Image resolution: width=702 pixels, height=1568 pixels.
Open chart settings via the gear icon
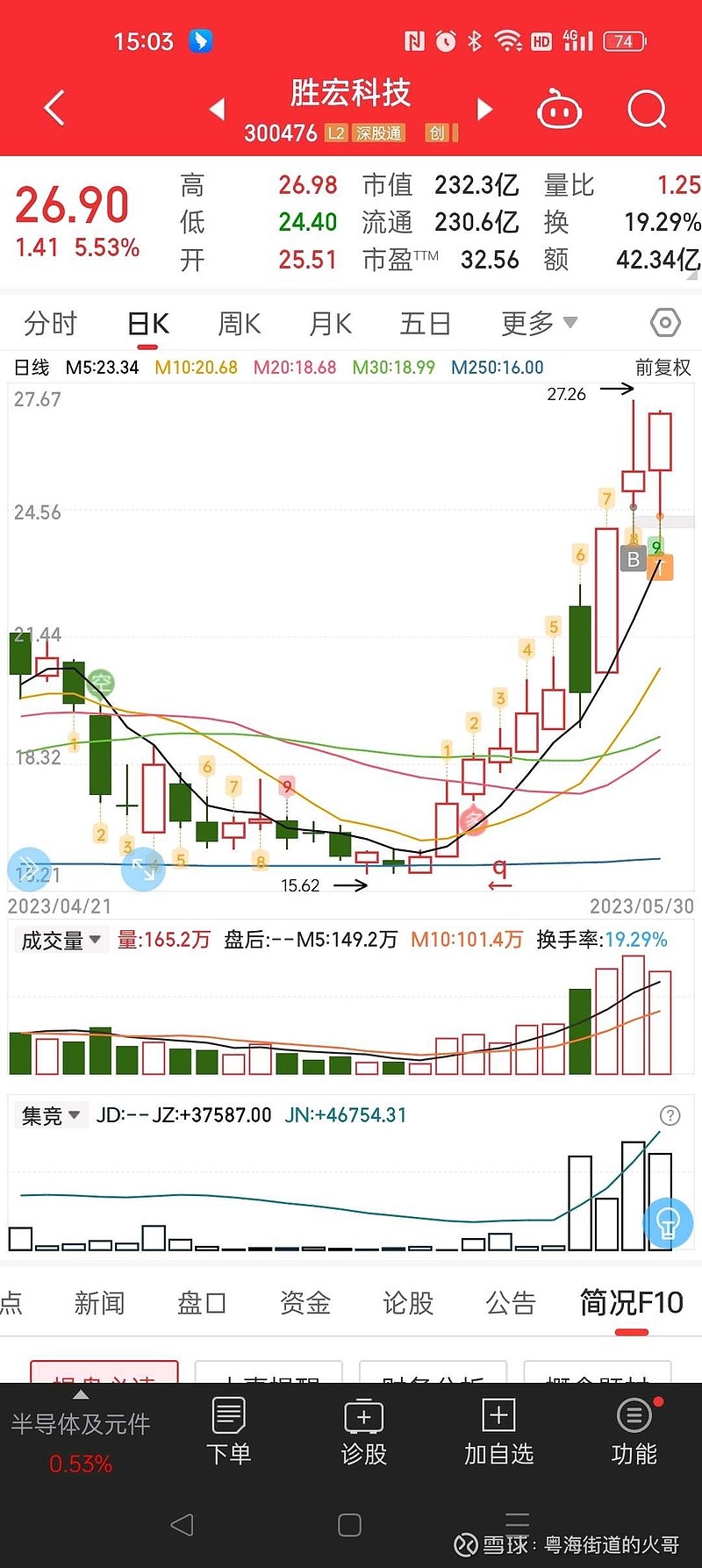pyautogui.click(x=664, y=323)
